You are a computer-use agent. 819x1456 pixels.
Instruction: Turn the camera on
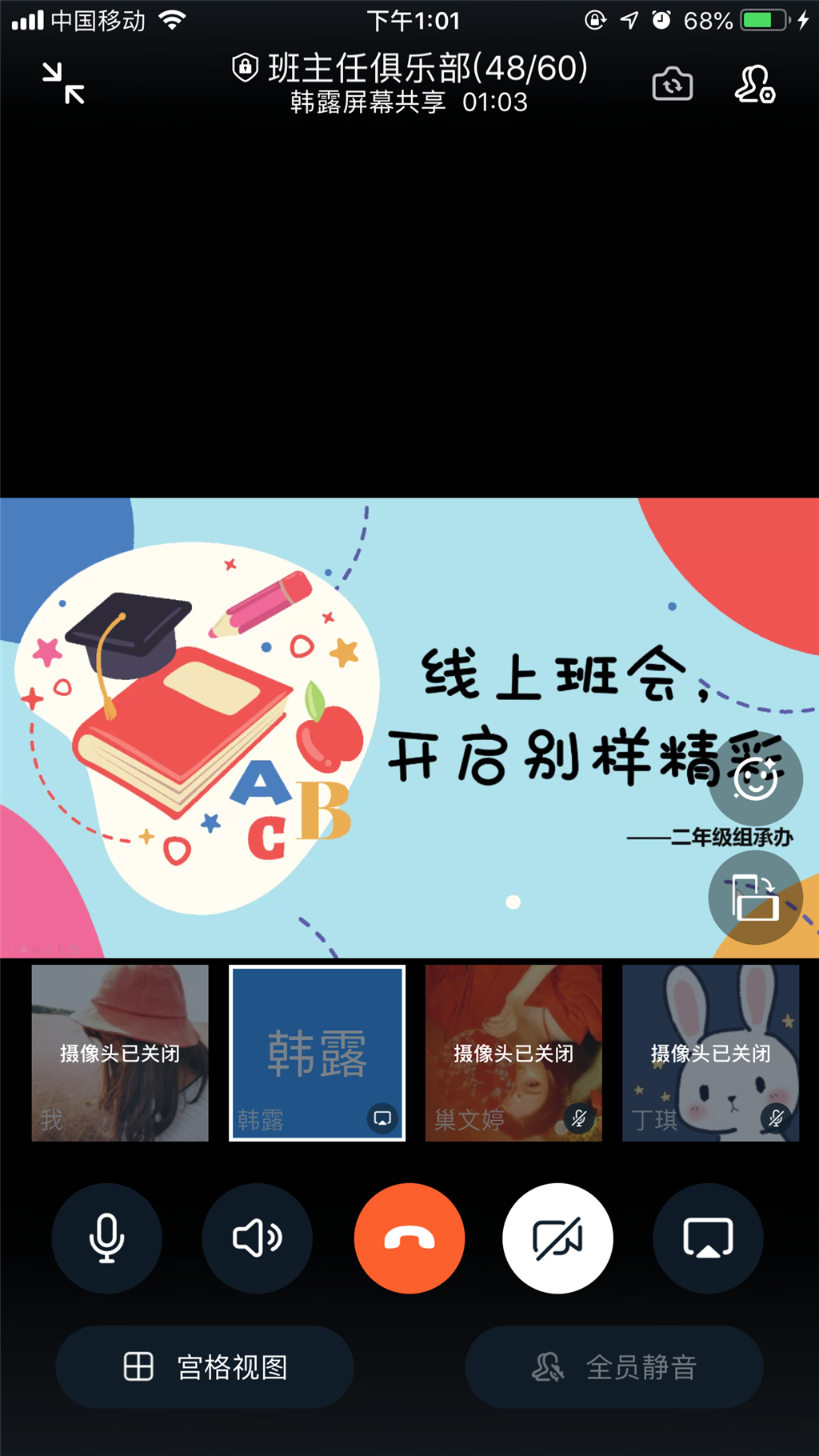(557, 1238)
